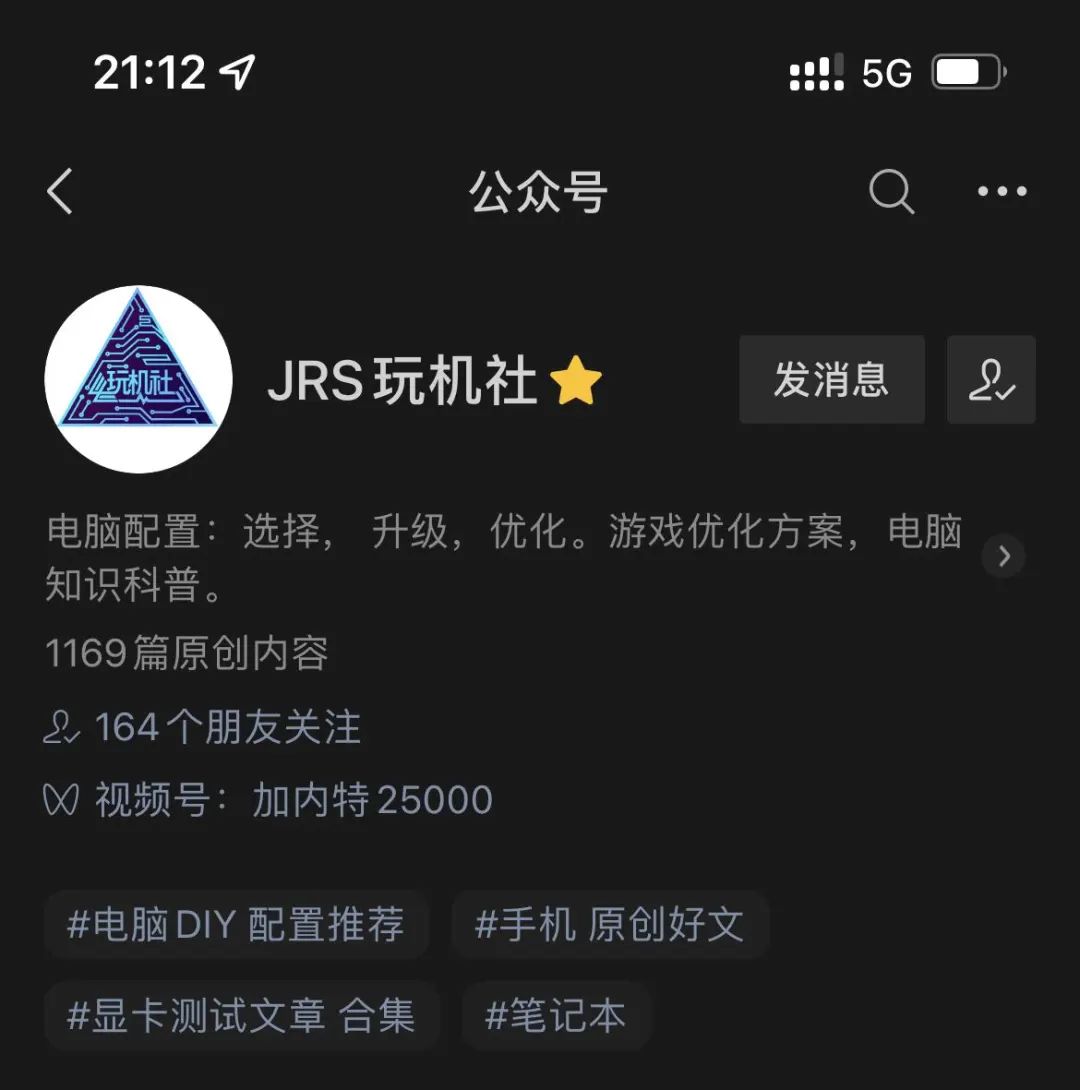This screenshot has width=1080, height=1090.
Task: Tap the friends-following person icon
Action: click(x=60, y=728)
